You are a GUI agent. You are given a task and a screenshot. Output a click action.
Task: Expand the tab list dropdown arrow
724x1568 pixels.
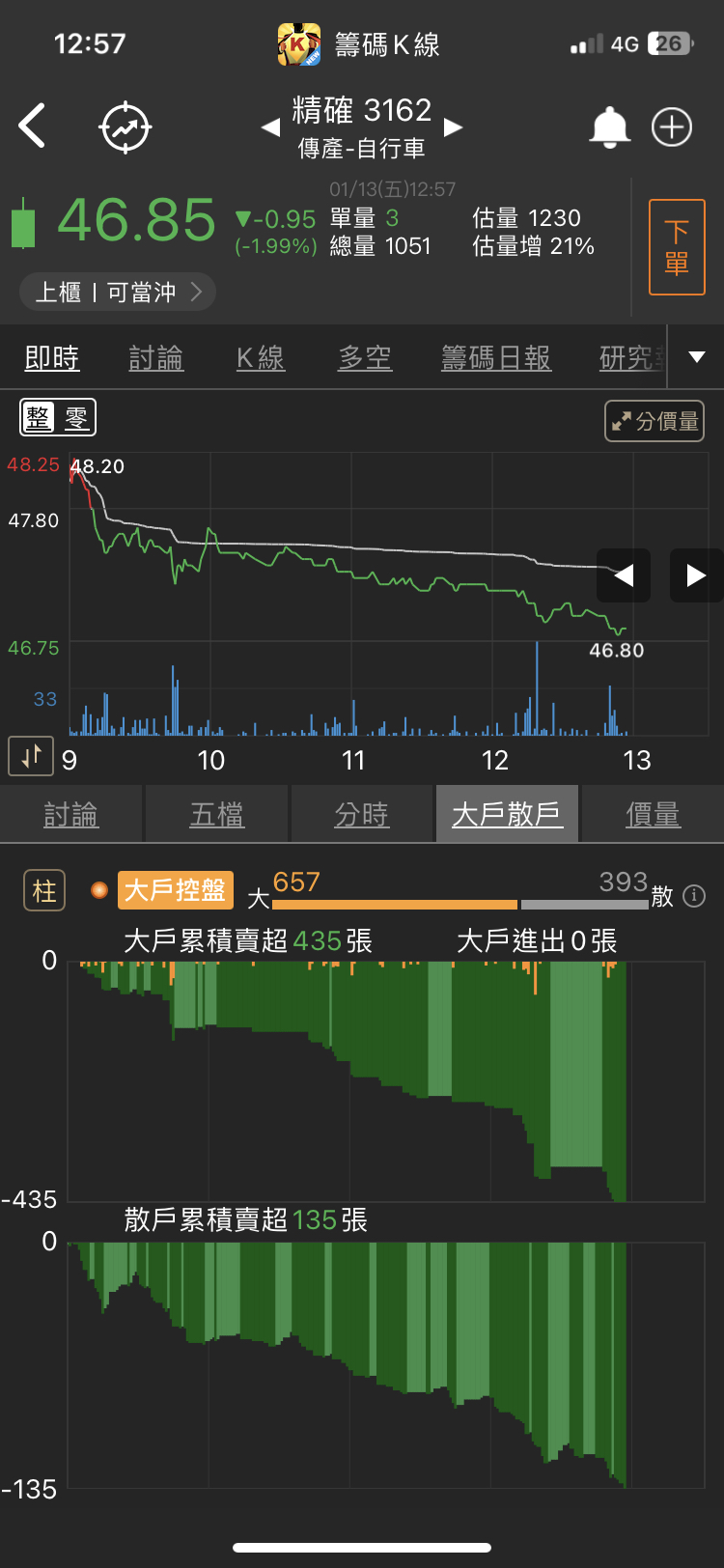[696, 357]
